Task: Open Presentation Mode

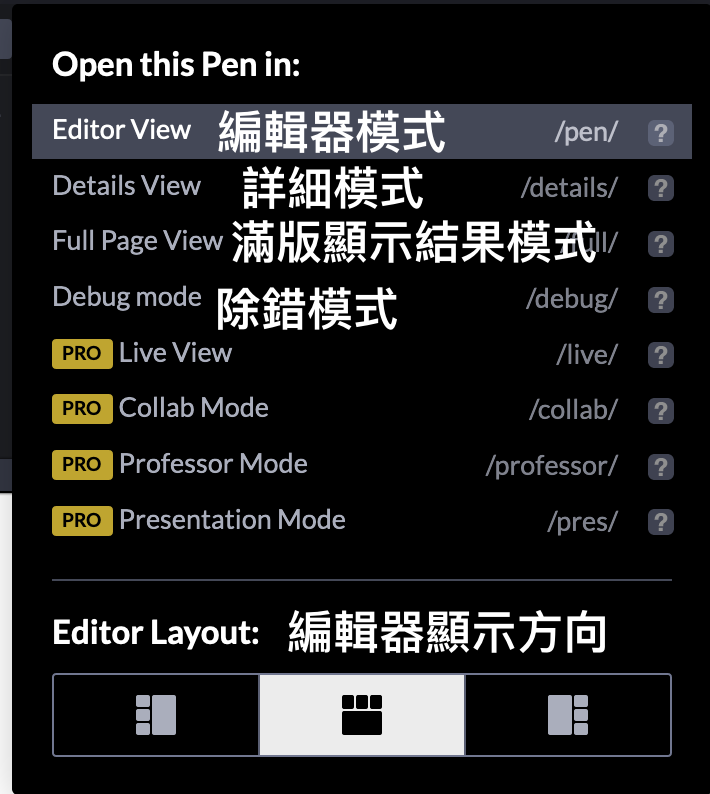Action: tap(231, 521)
